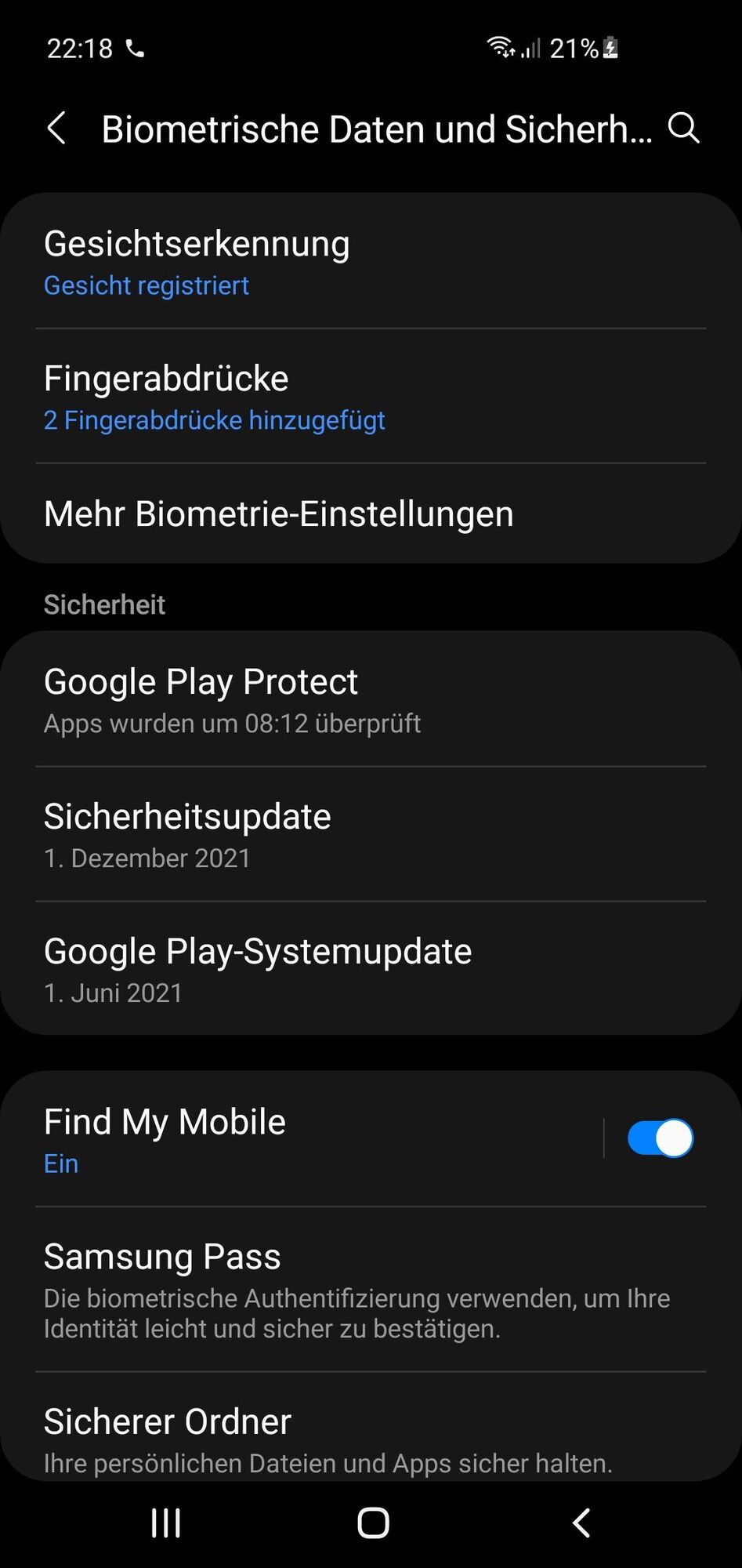The width and height of the screenshot is (742, 1568).
Task: Open the search magnifier icon
Action: (683, 128)
